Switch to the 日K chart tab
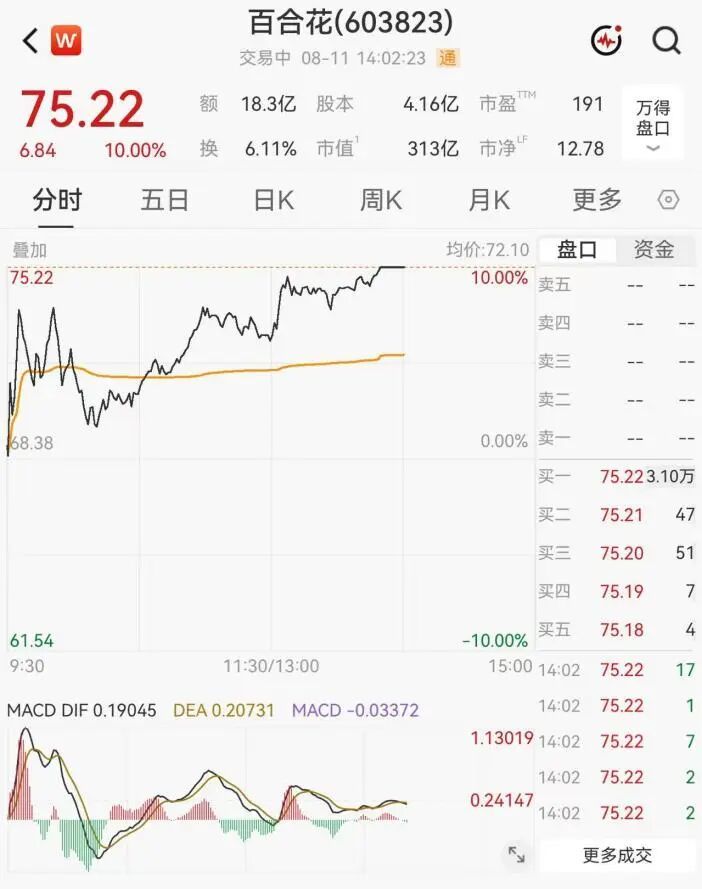702x889 pixels. [x=273, y=200]
